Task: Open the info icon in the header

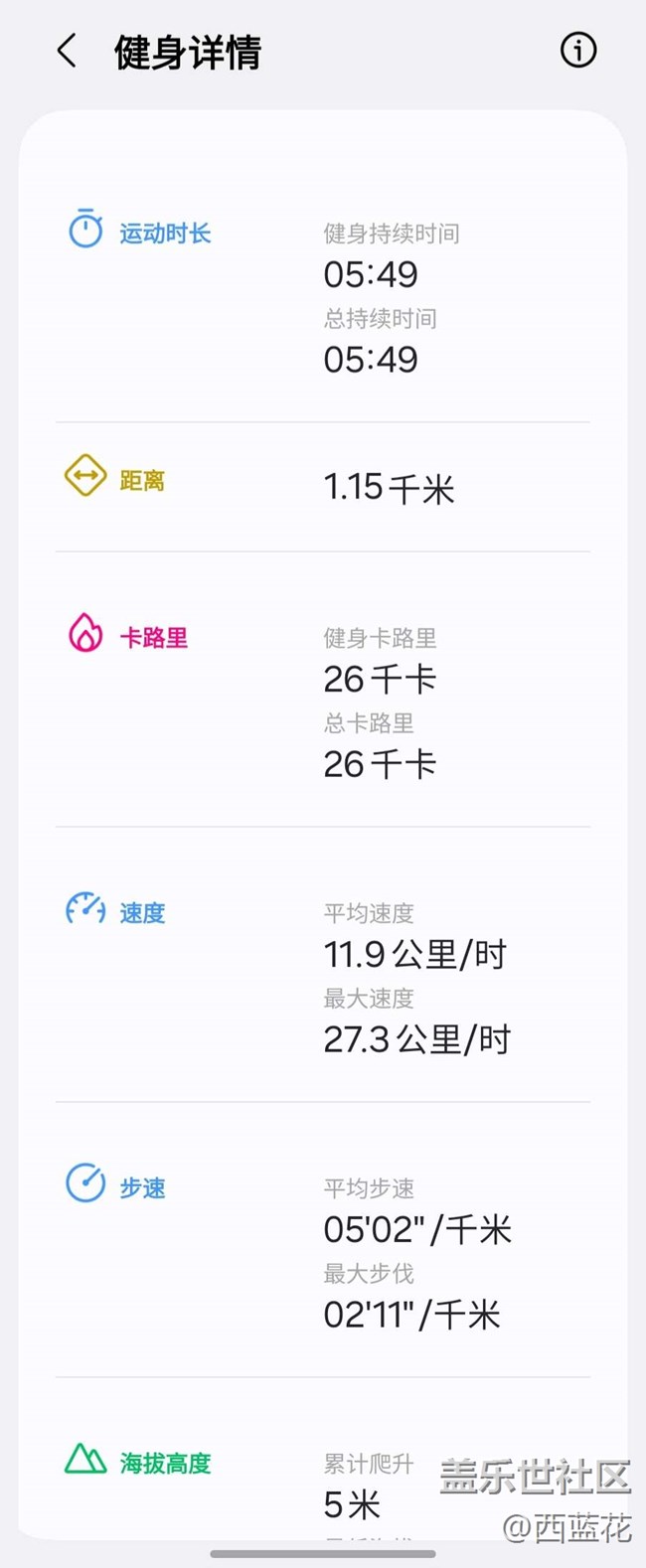Action: [578, 50]
